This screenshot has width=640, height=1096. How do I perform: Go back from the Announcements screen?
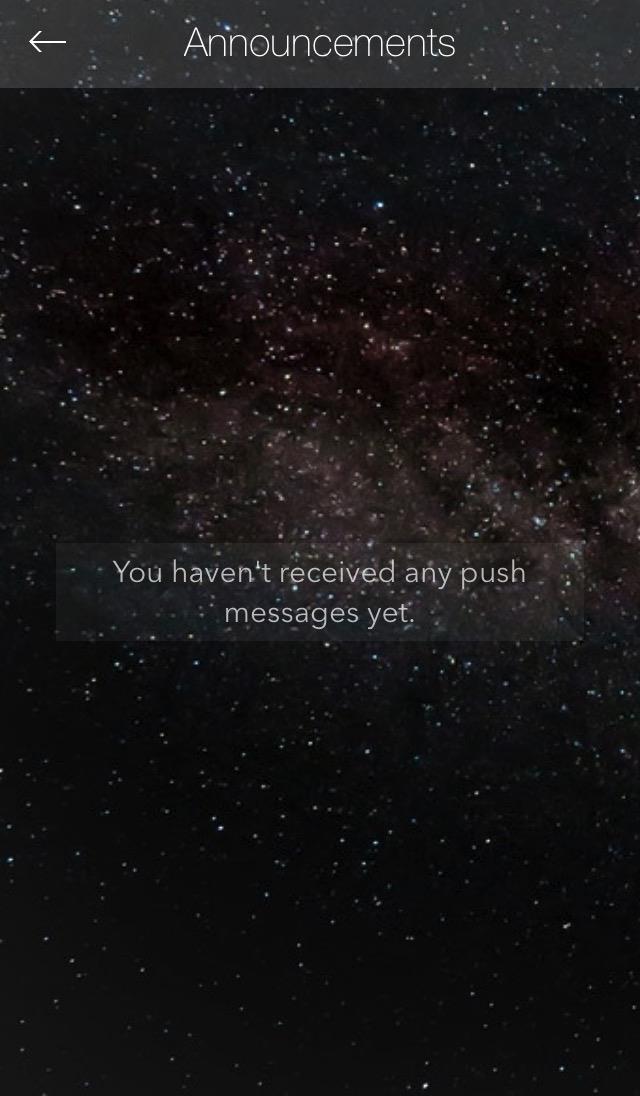tap(47, 42)
